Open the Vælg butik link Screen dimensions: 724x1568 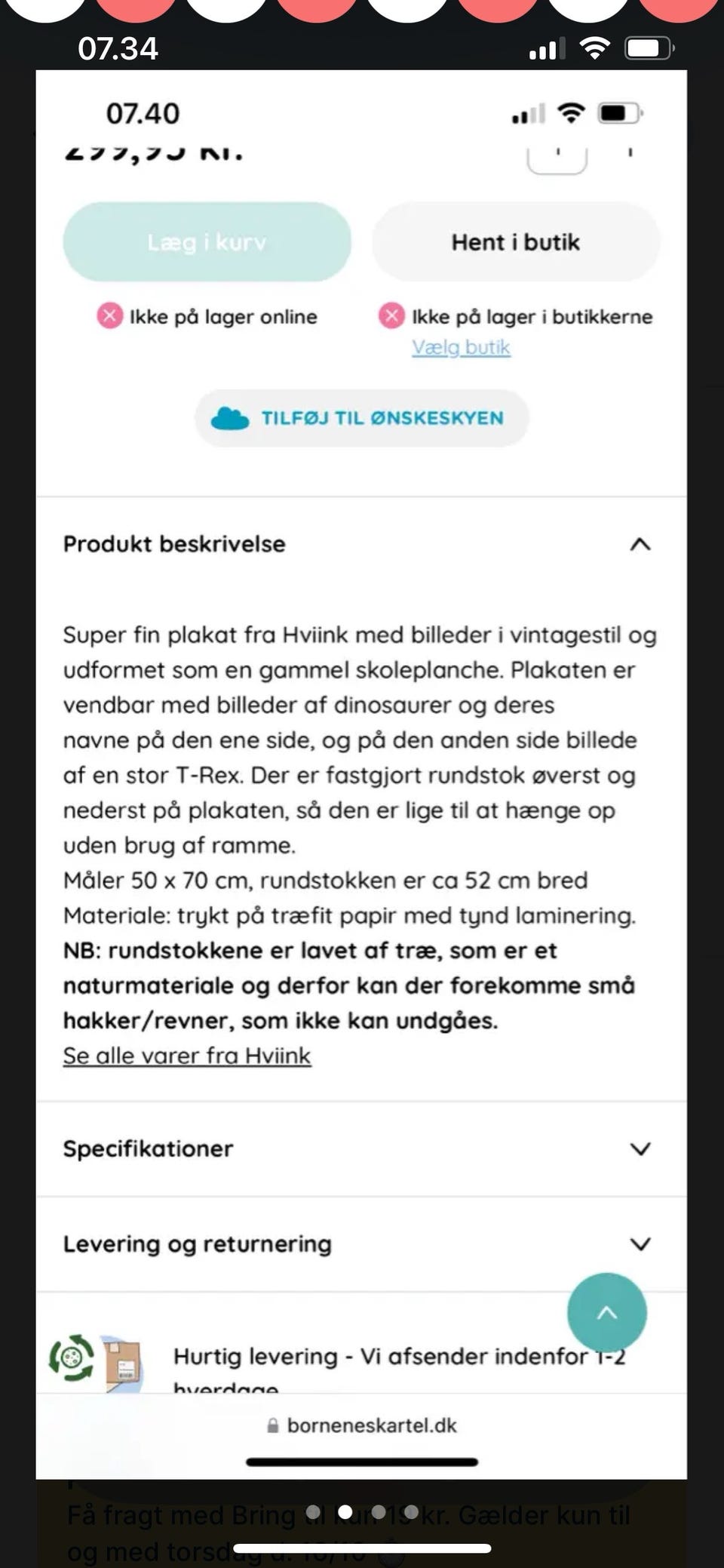point(461,348)
